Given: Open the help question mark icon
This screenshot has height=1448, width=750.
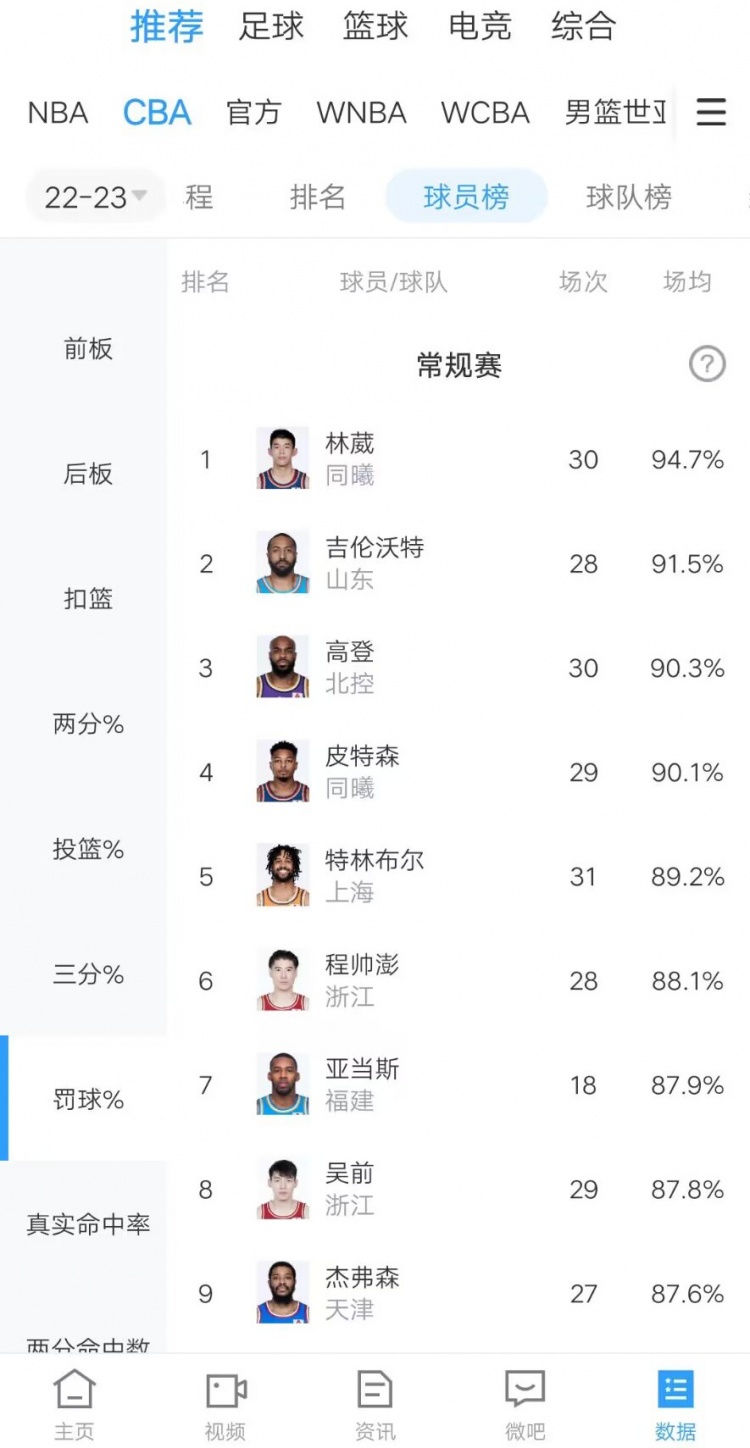Looking at the screenshot, I should tap(707, 364).
